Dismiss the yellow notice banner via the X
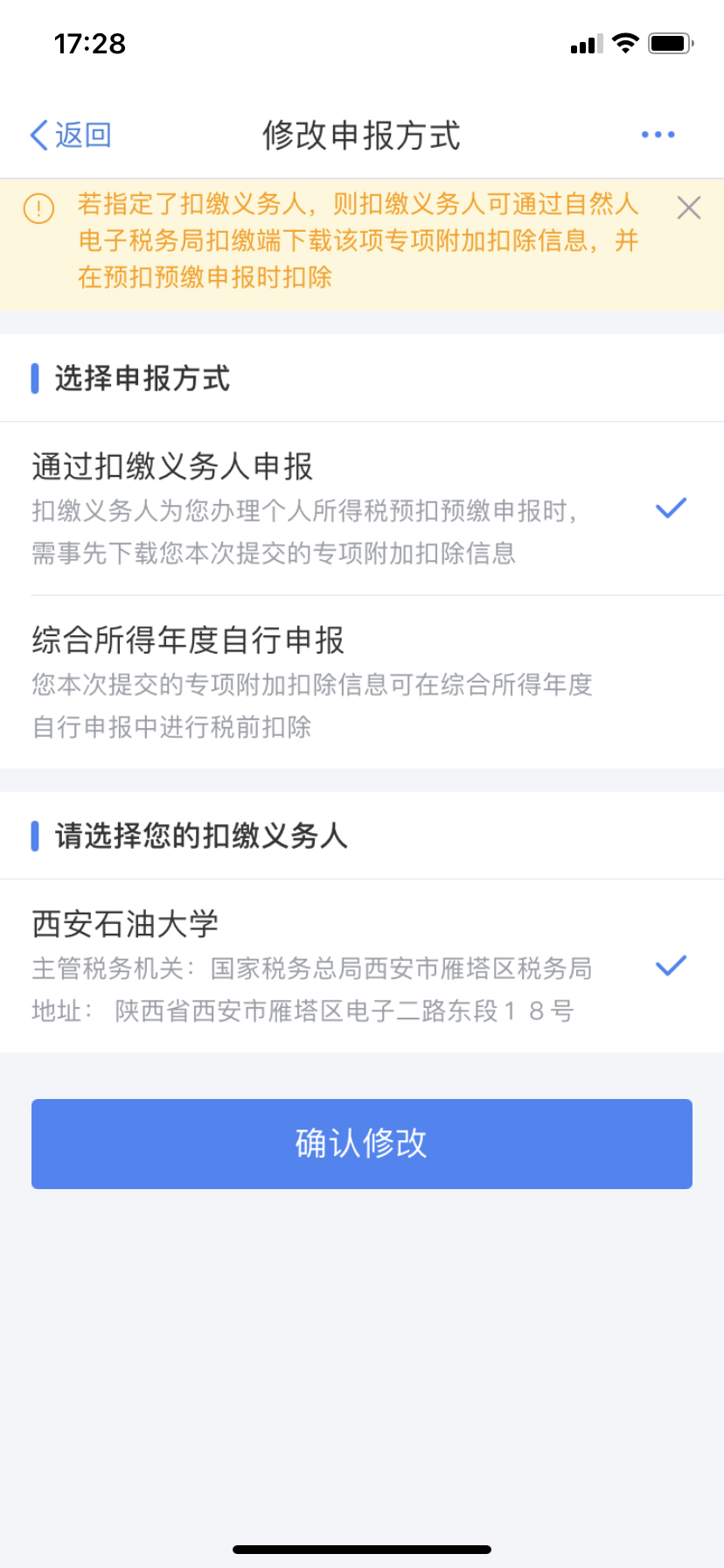Screen dimensions: 724x1568 pos(688,207)
